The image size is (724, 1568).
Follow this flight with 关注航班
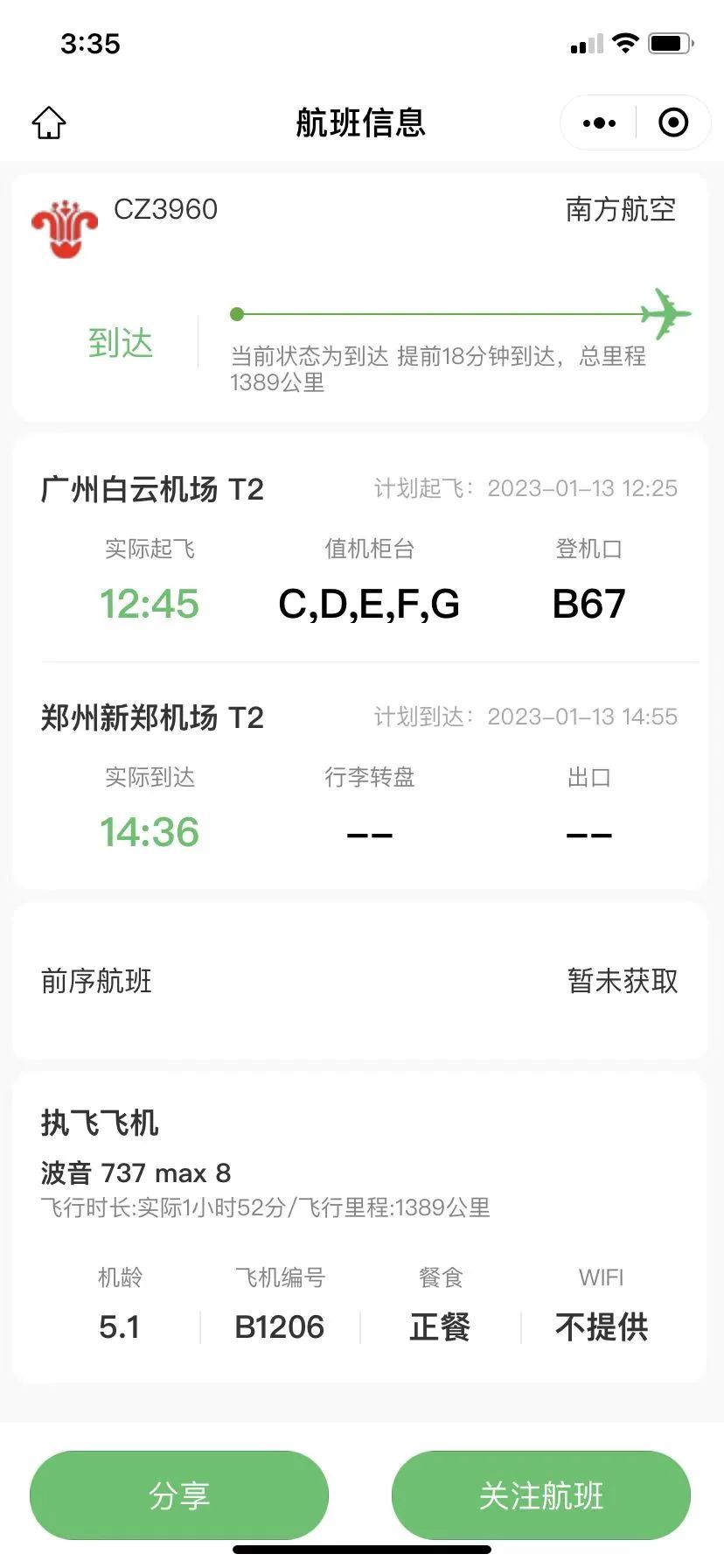pyautogui.click(x=541, y=1495)
